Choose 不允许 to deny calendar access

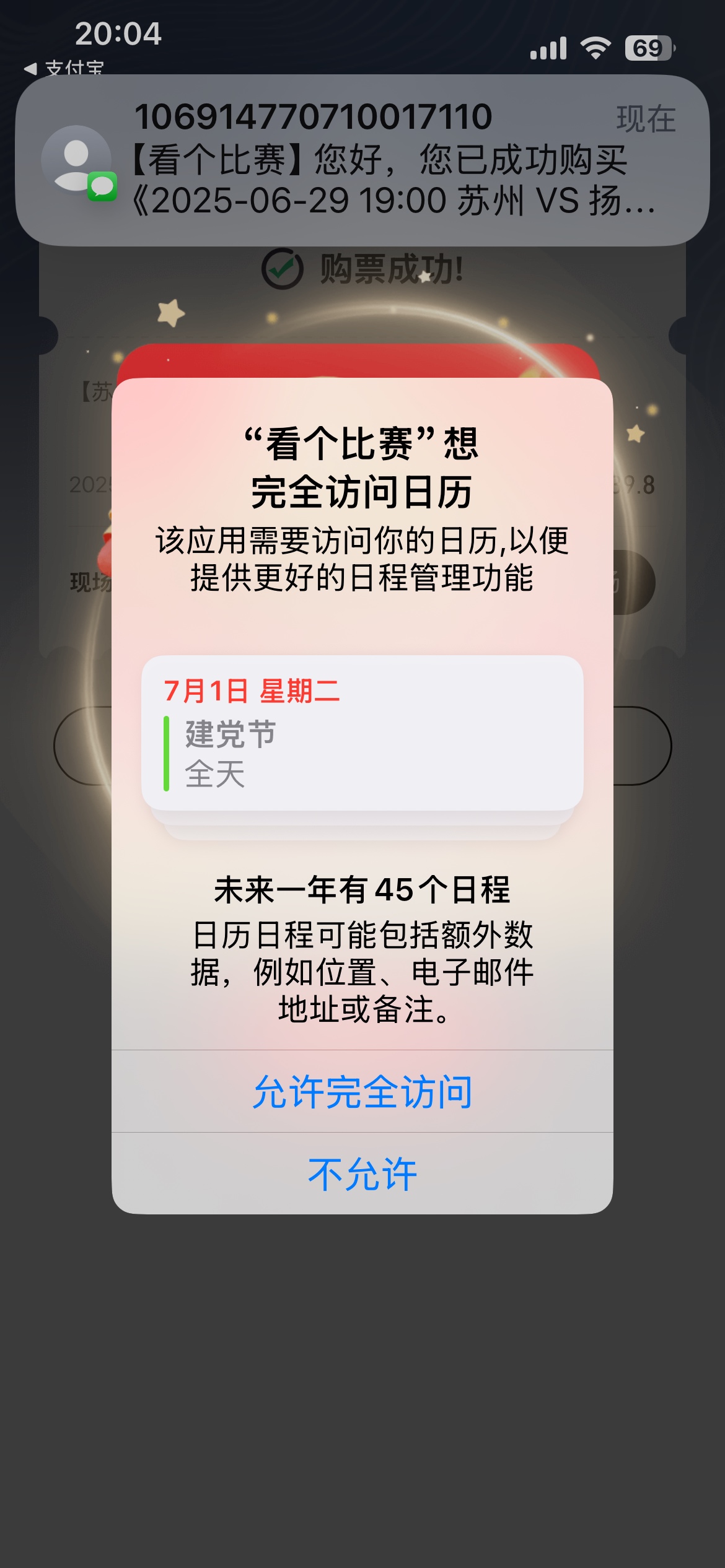362,1174
